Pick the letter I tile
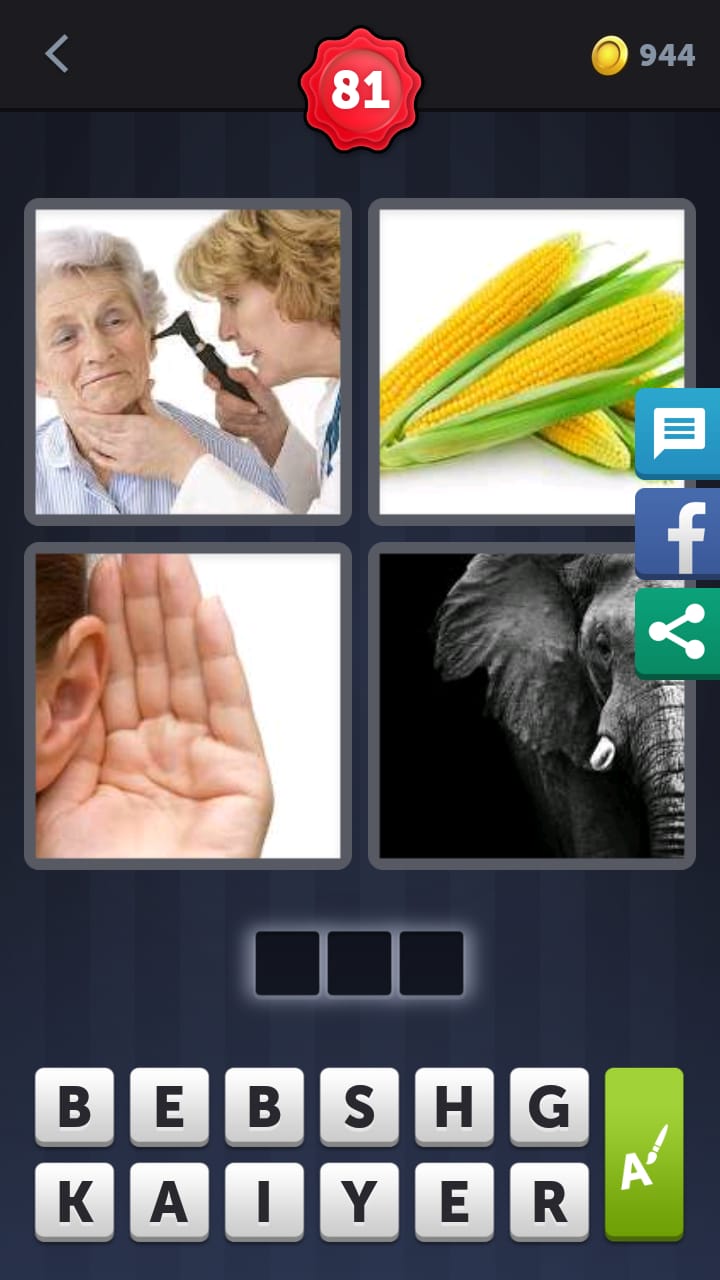Image resolution: width=720 pixels, height=1280 pixels. pyautogui.click(x=264, y=1202)
